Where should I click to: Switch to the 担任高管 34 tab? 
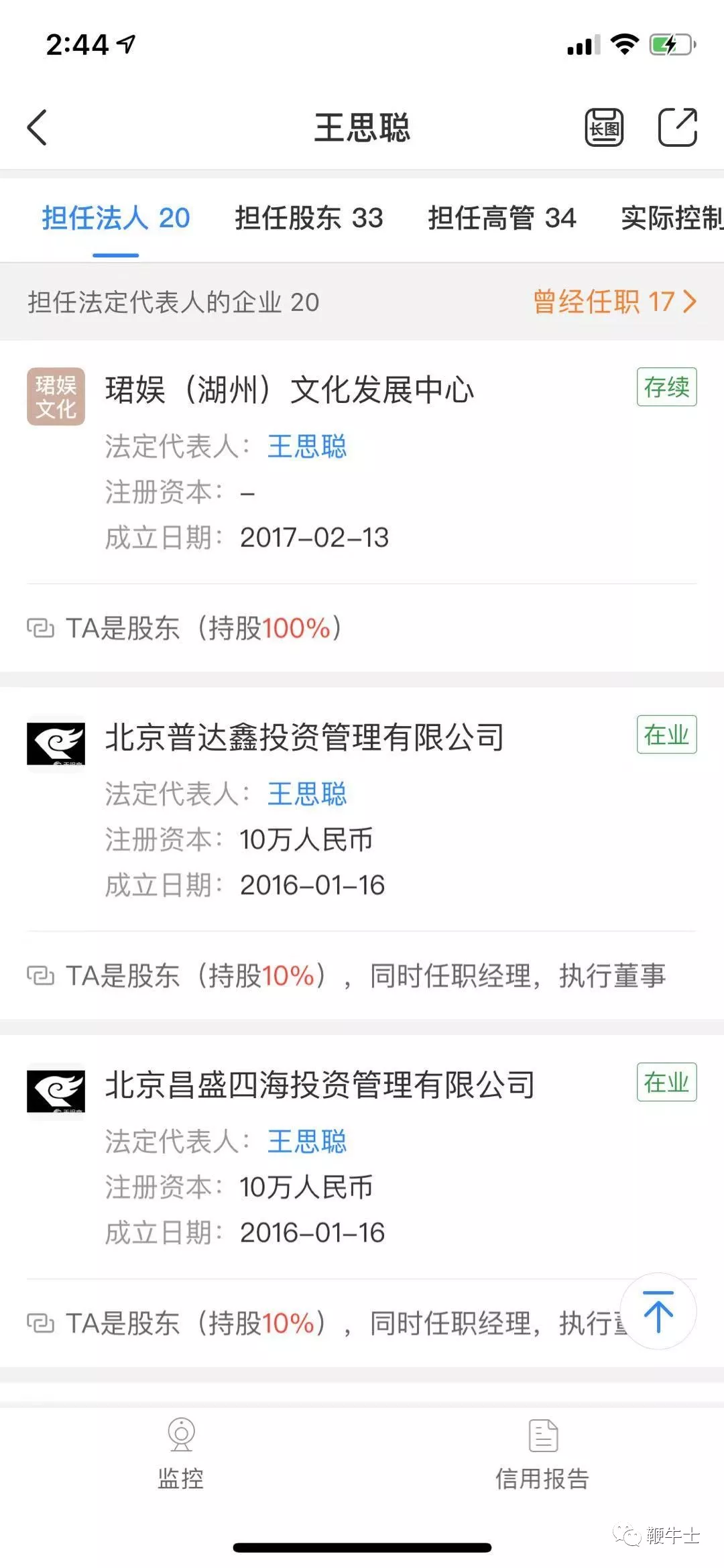pyautogui.click(x=502, y=218)
